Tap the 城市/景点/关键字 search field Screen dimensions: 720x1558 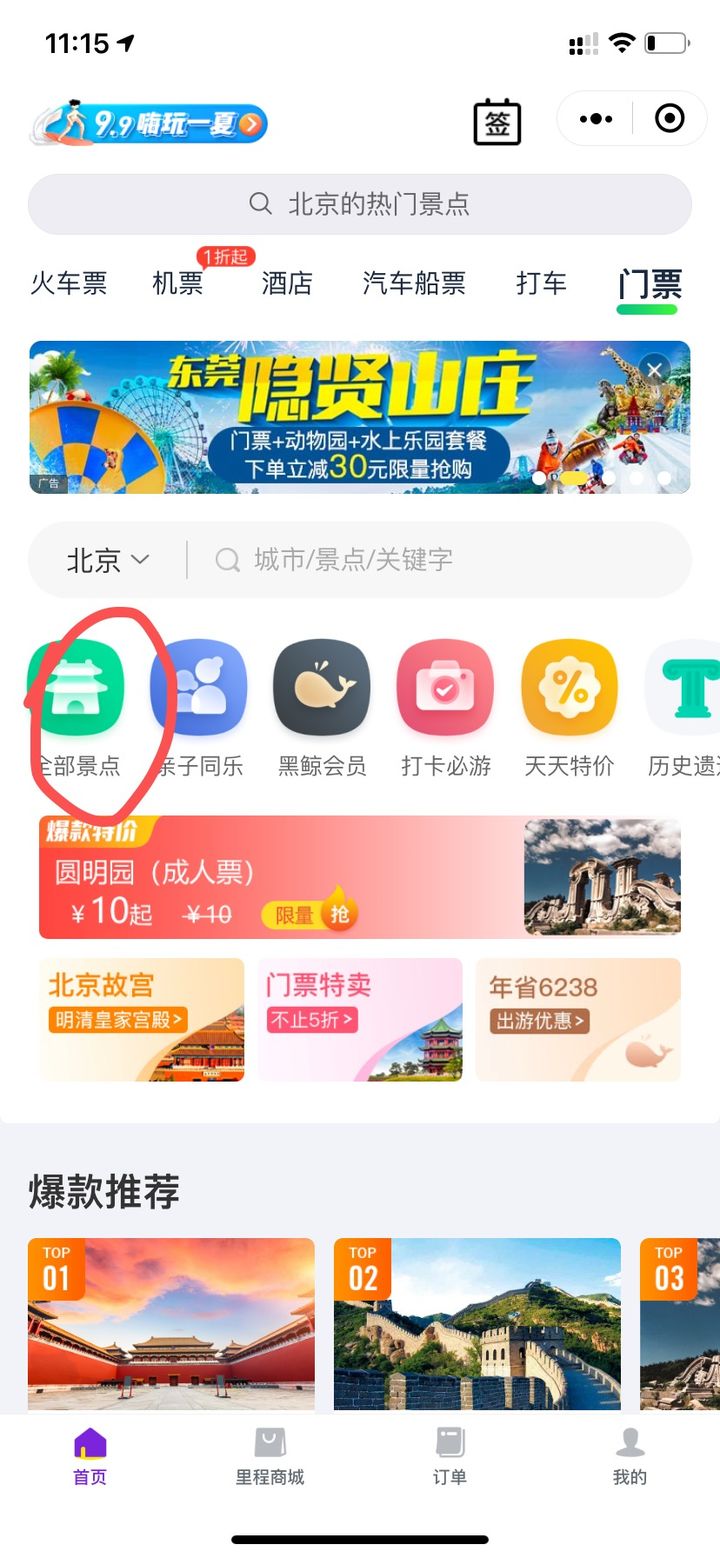440,560
